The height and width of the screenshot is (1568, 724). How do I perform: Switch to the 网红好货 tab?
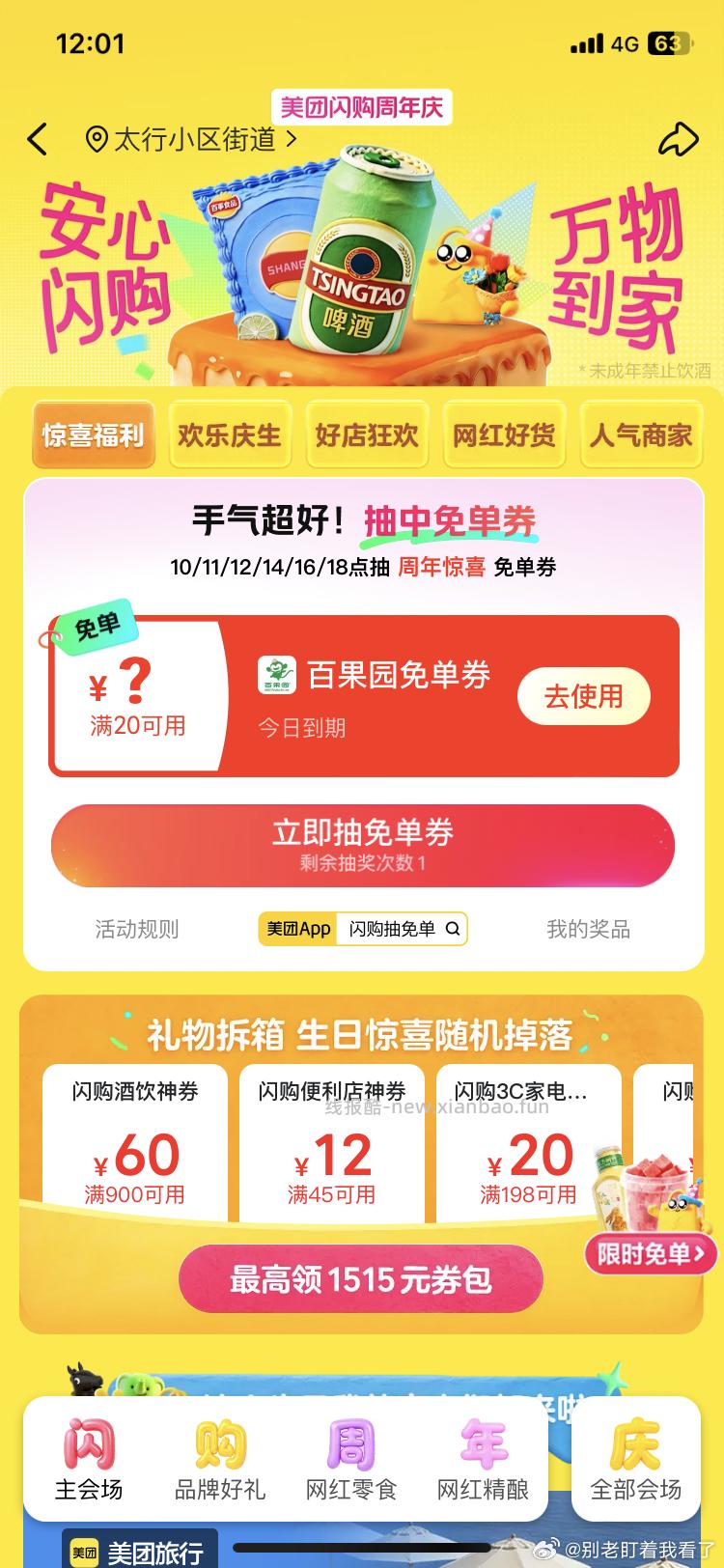[x=504, y=435]
